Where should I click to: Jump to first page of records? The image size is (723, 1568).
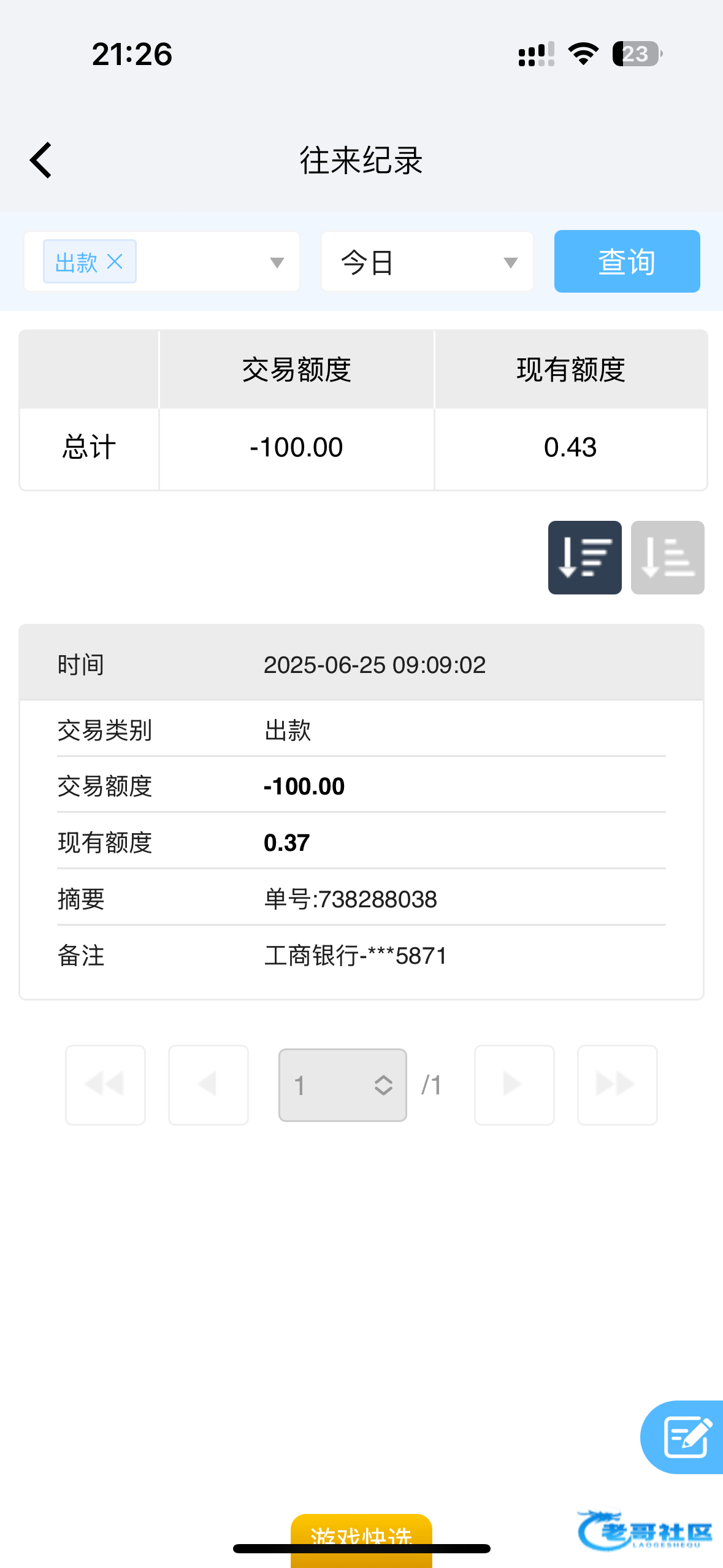105,1085
